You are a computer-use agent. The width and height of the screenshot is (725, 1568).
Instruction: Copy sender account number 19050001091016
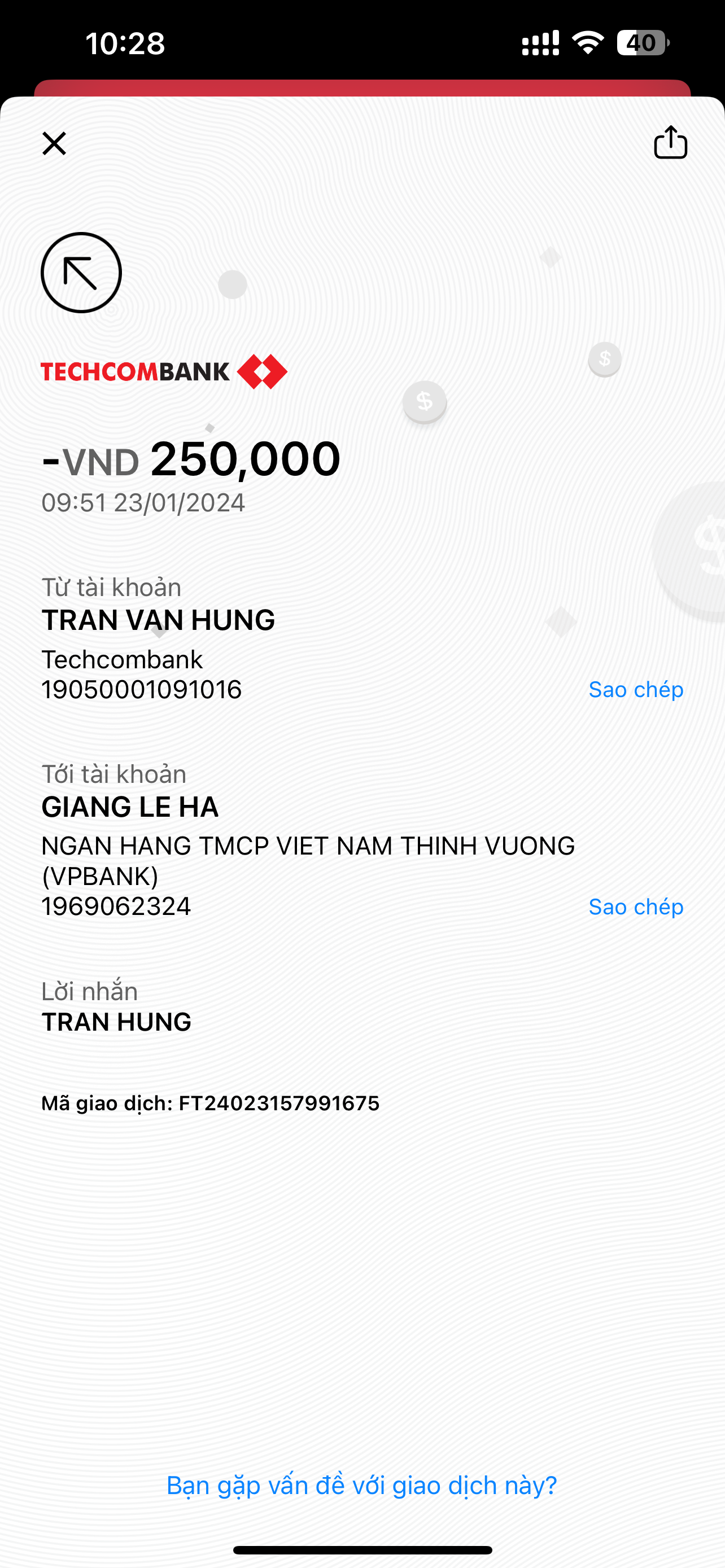636,690
